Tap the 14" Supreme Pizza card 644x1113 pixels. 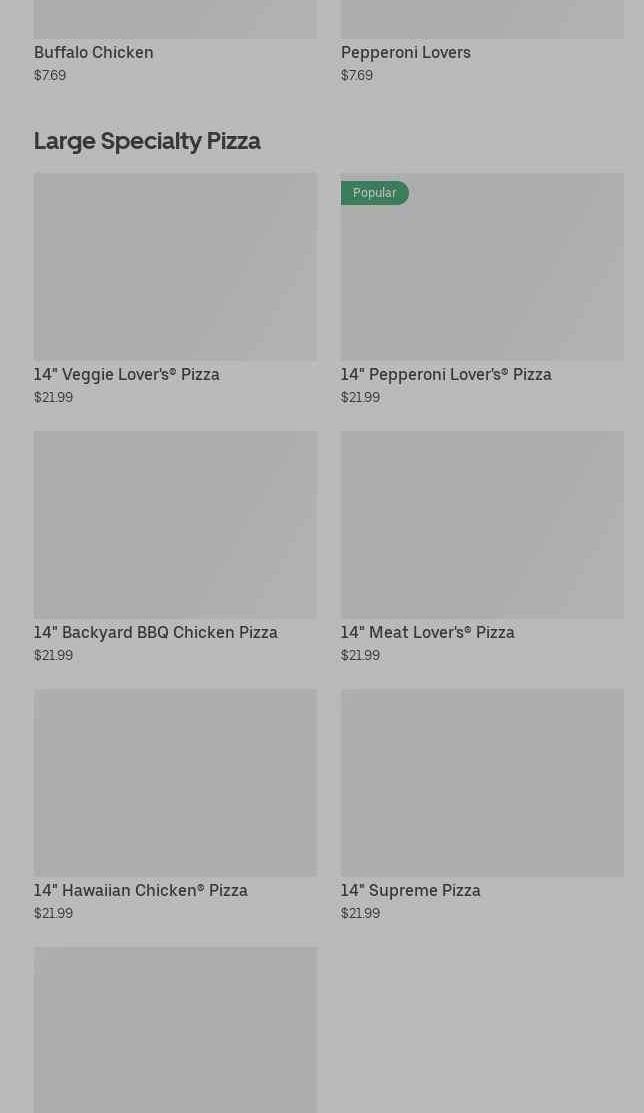pyautogui.click(x=481, y=806)
